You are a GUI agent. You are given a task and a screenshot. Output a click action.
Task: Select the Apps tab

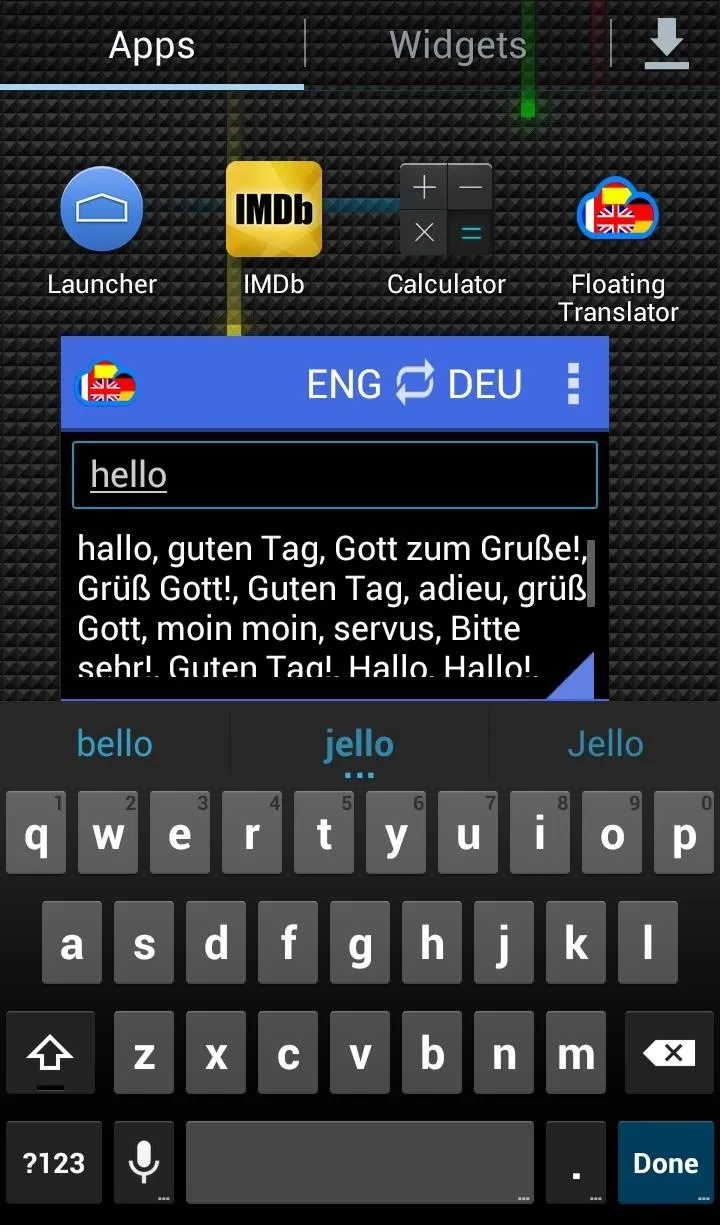(152, 45)
